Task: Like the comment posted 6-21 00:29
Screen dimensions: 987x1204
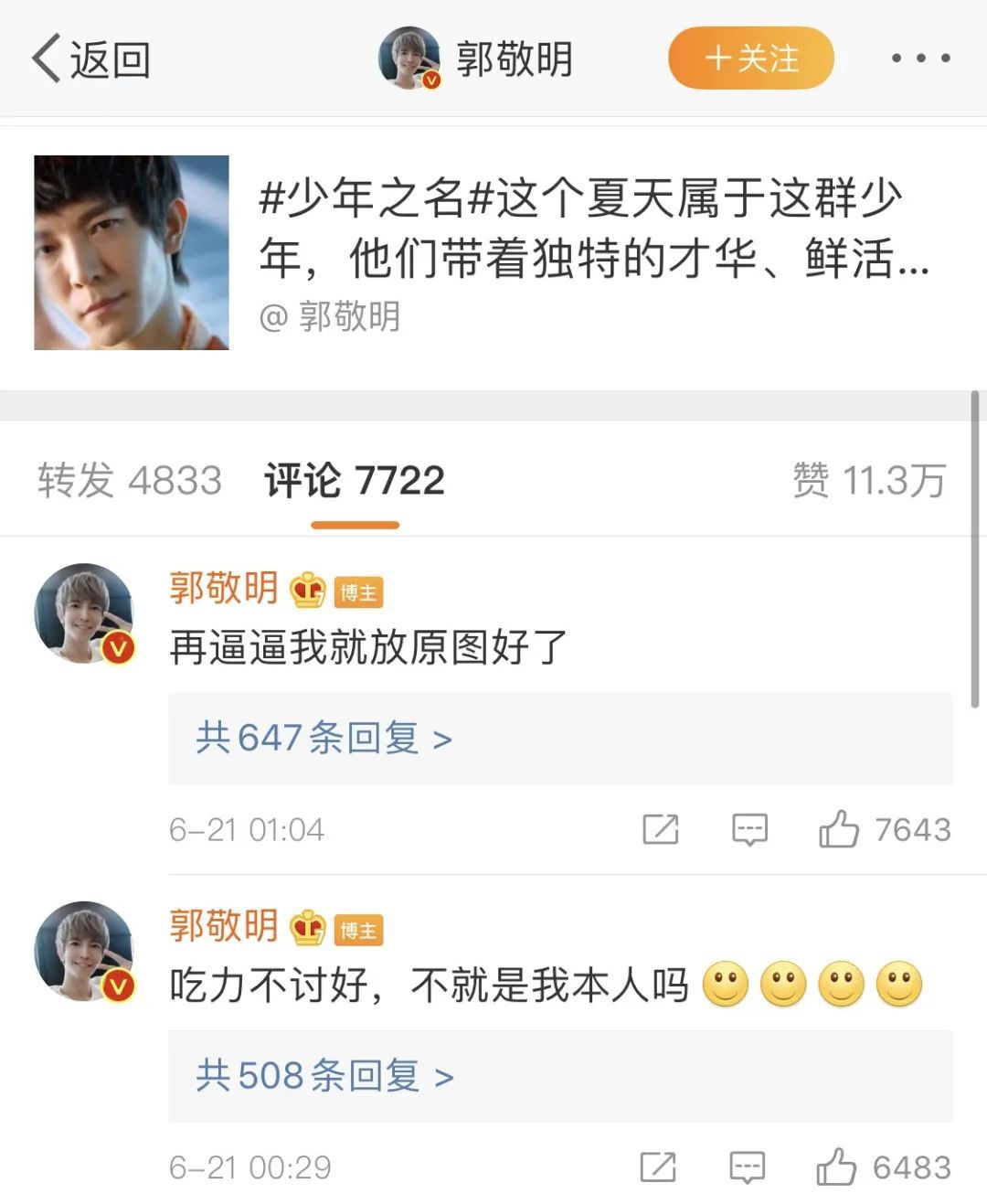Action: (x=836, y=1167)
